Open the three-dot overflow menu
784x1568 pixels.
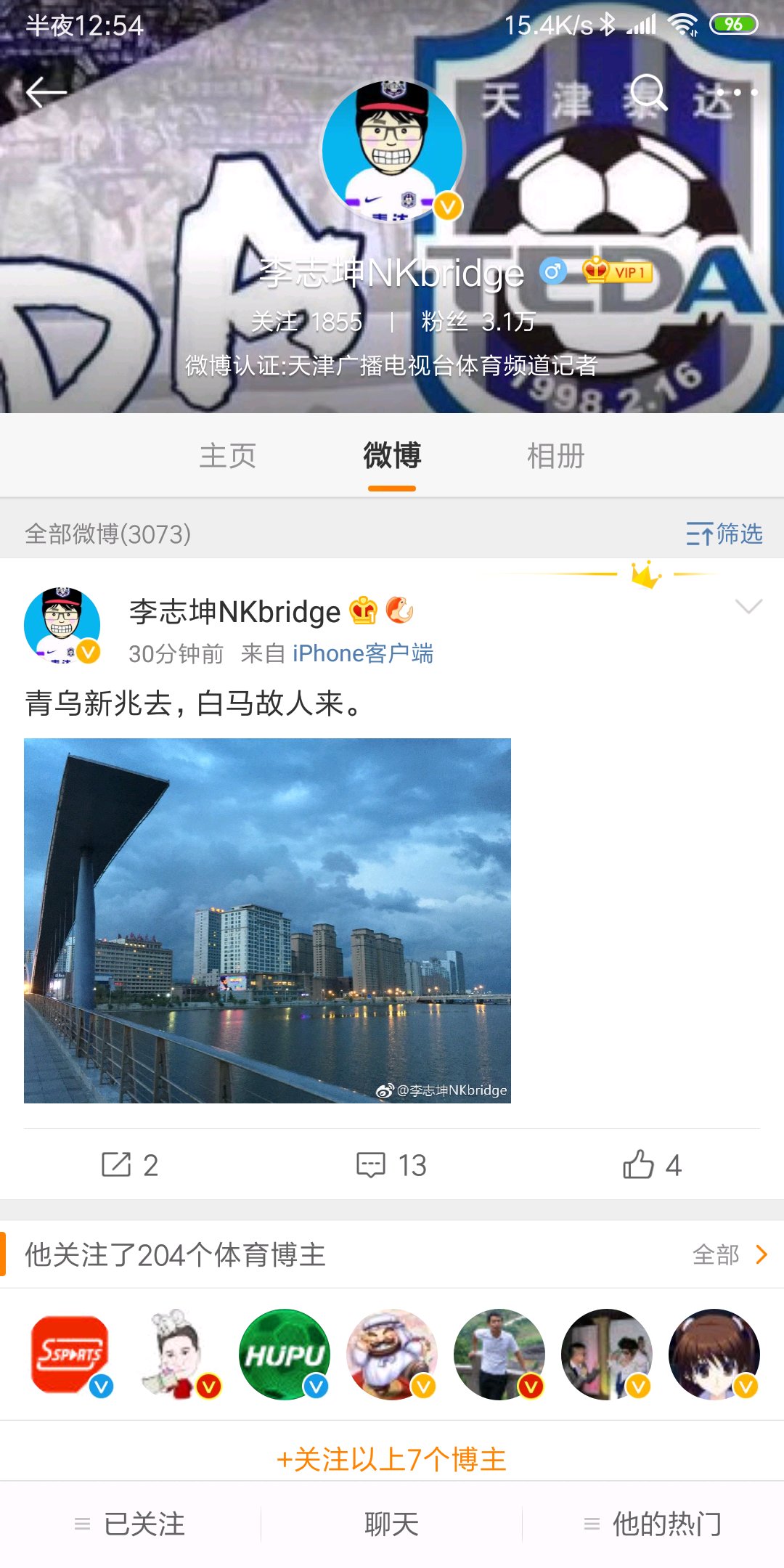click(737, 92)
